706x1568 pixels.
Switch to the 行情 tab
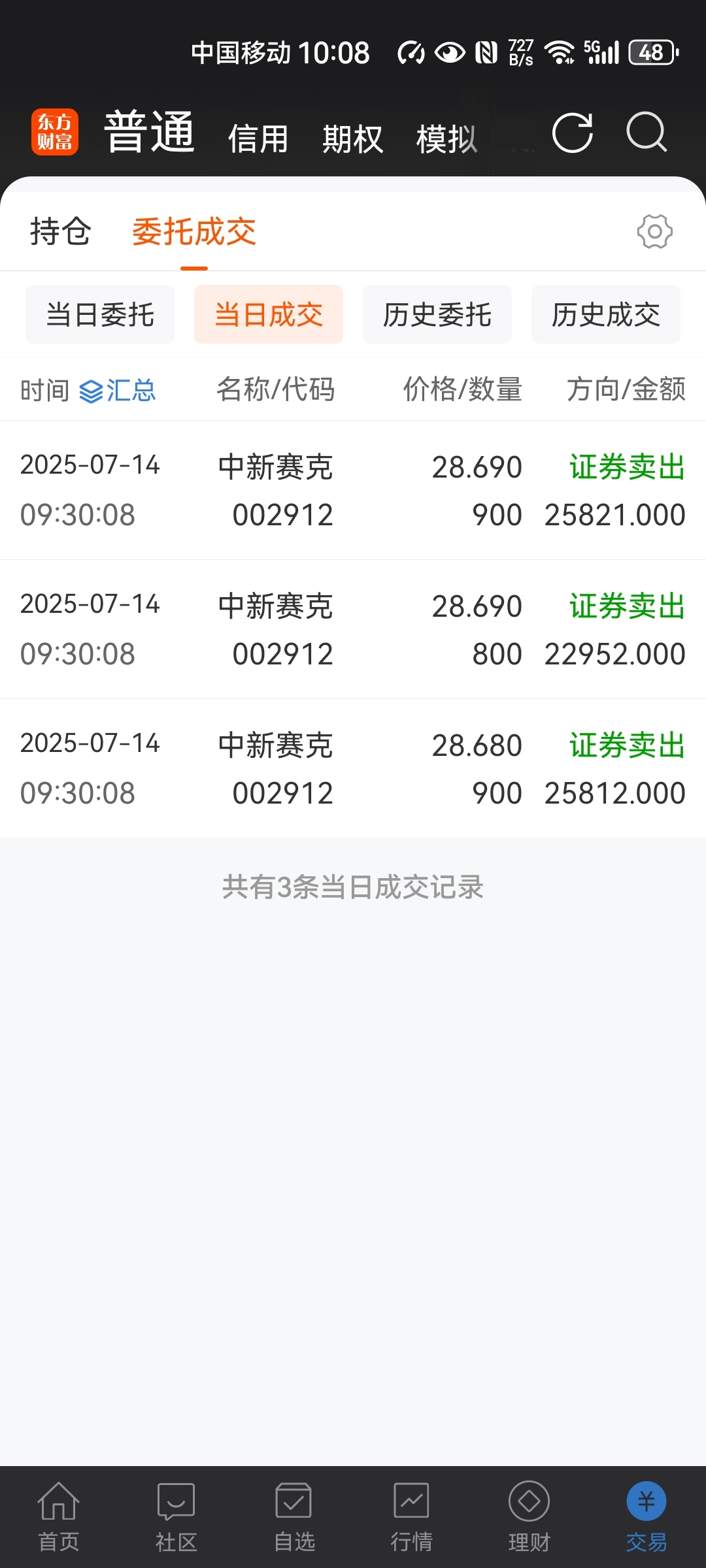click(x=412, y=1517)
